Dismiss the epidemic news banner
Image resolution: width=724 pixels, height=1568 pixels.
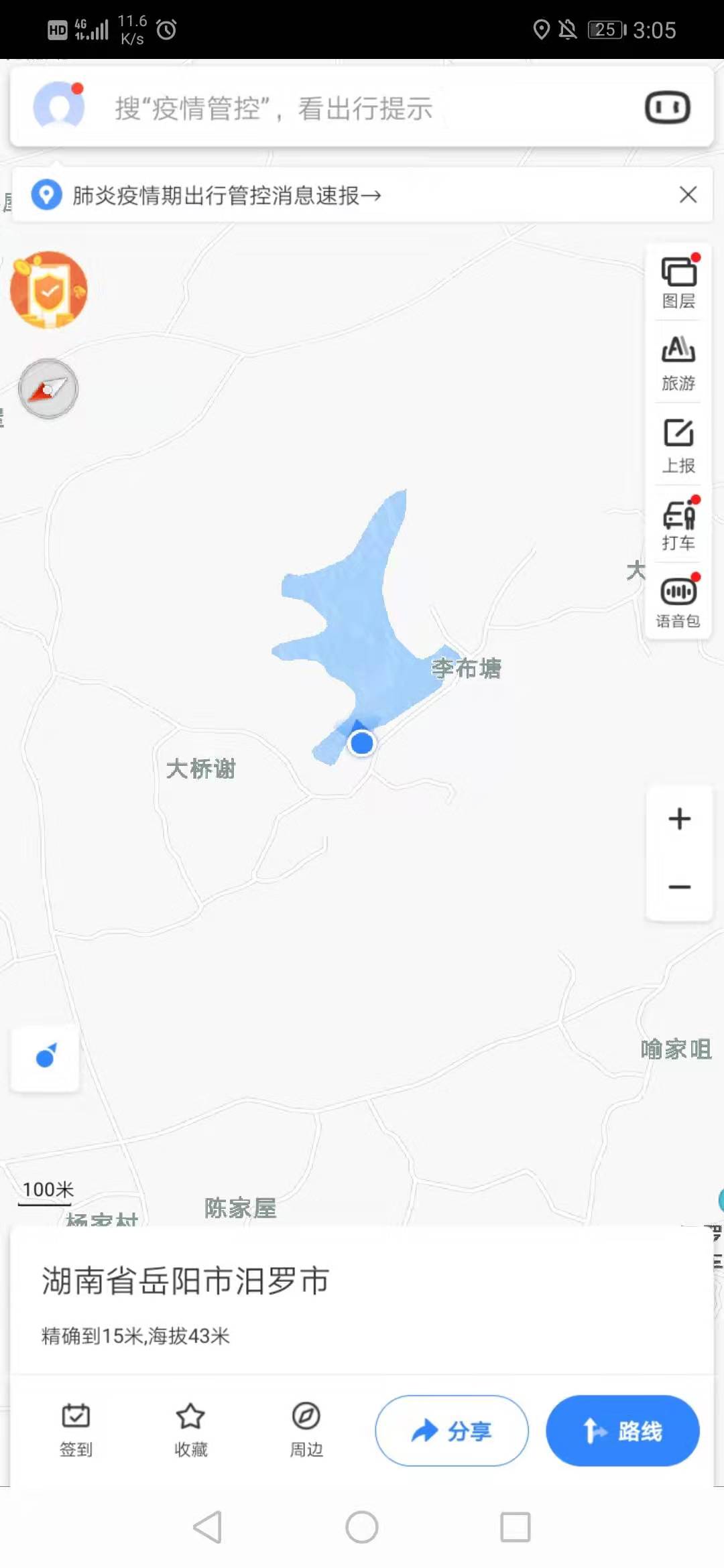688,195
